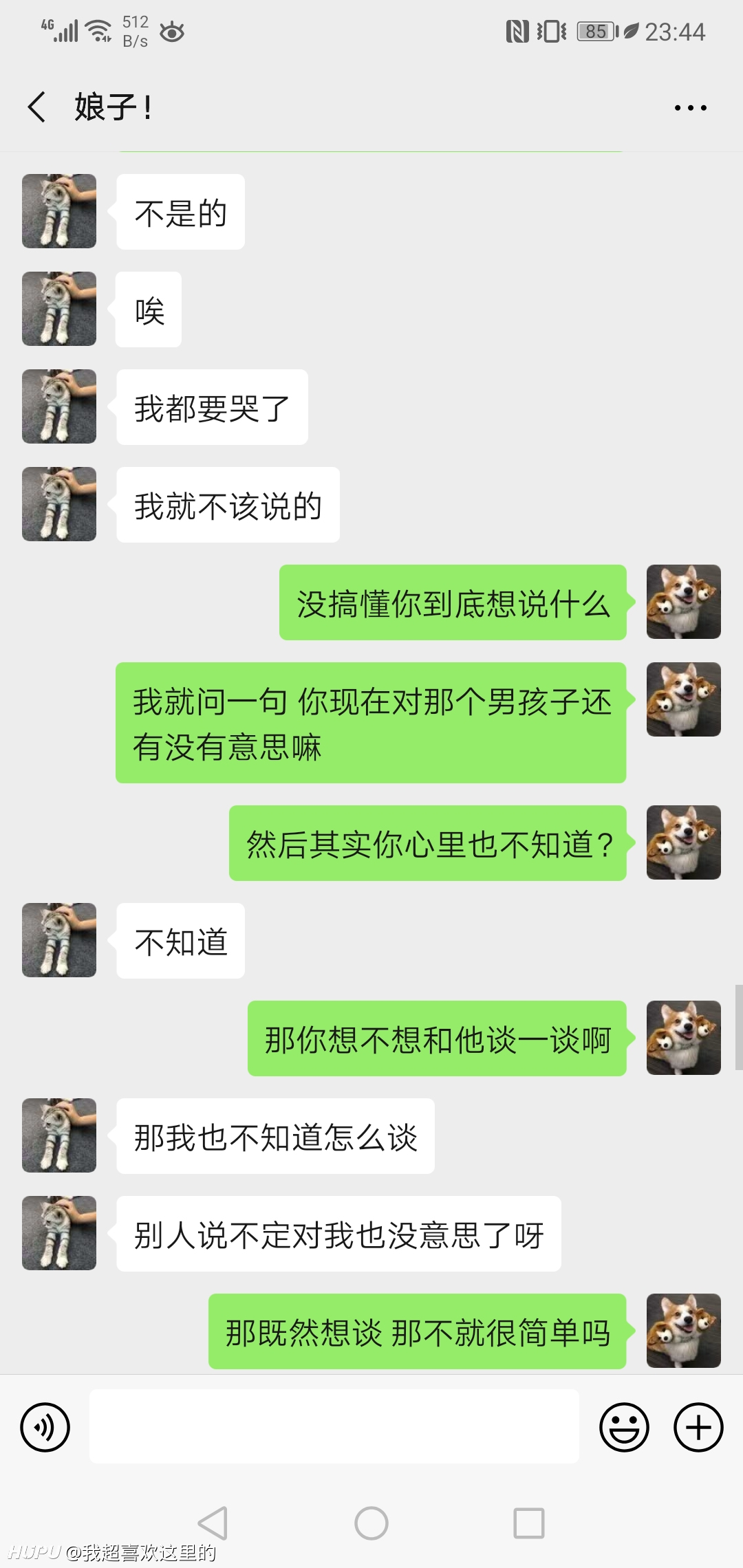Tap system home button
Viewport: 743px width, 1568px height.
[x=371, y=1523]
